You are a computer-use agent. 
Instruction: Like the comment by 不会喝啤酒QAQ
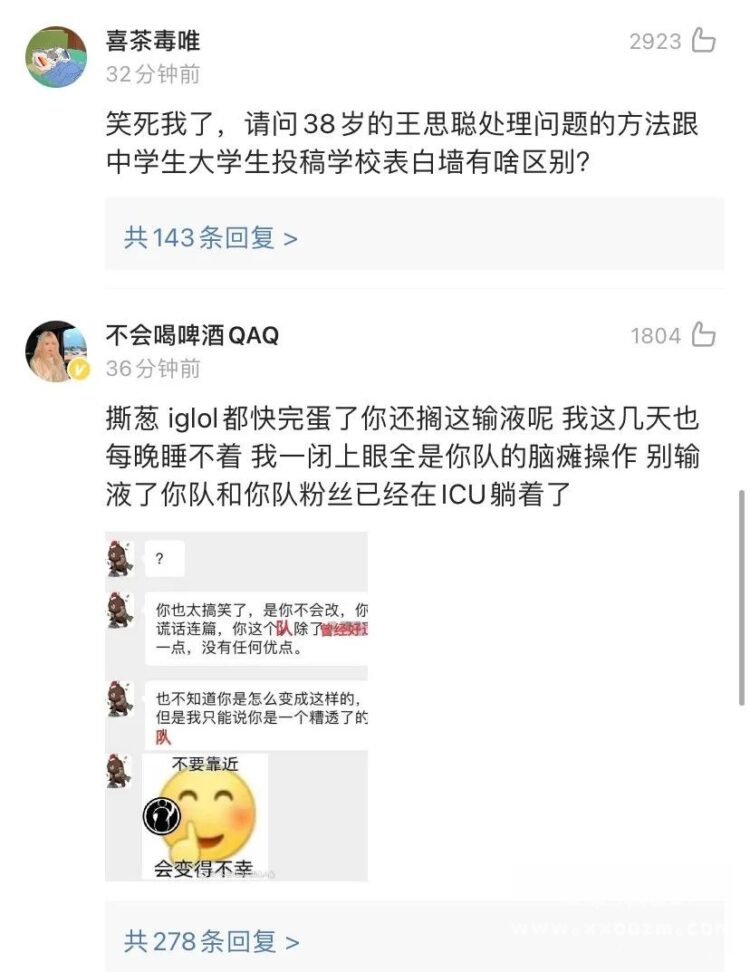coord(704,335)
